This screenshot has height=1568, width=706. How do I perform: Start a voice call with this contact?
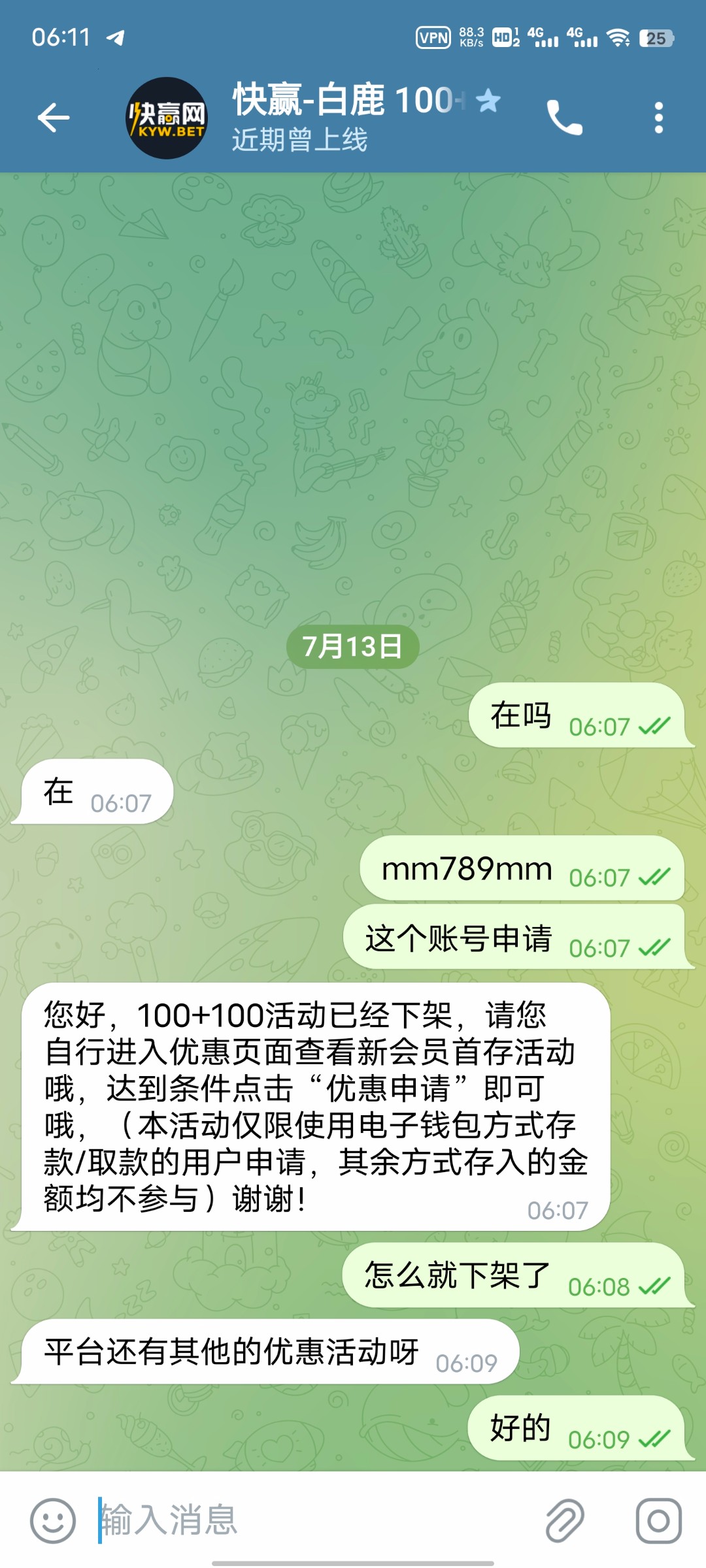(564, 118)
